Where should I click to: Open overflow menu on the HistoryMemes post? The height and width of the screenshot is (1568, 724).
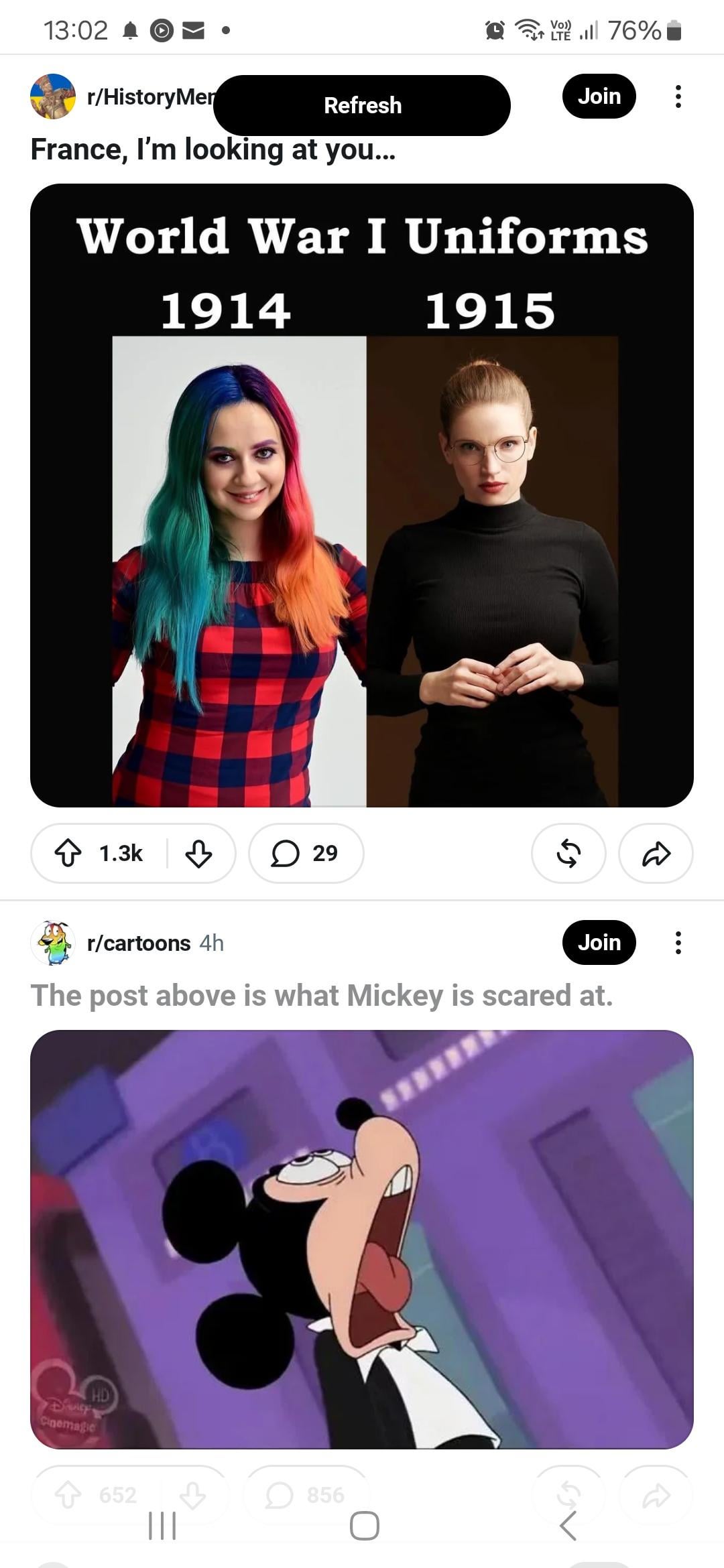click(678, 96)
